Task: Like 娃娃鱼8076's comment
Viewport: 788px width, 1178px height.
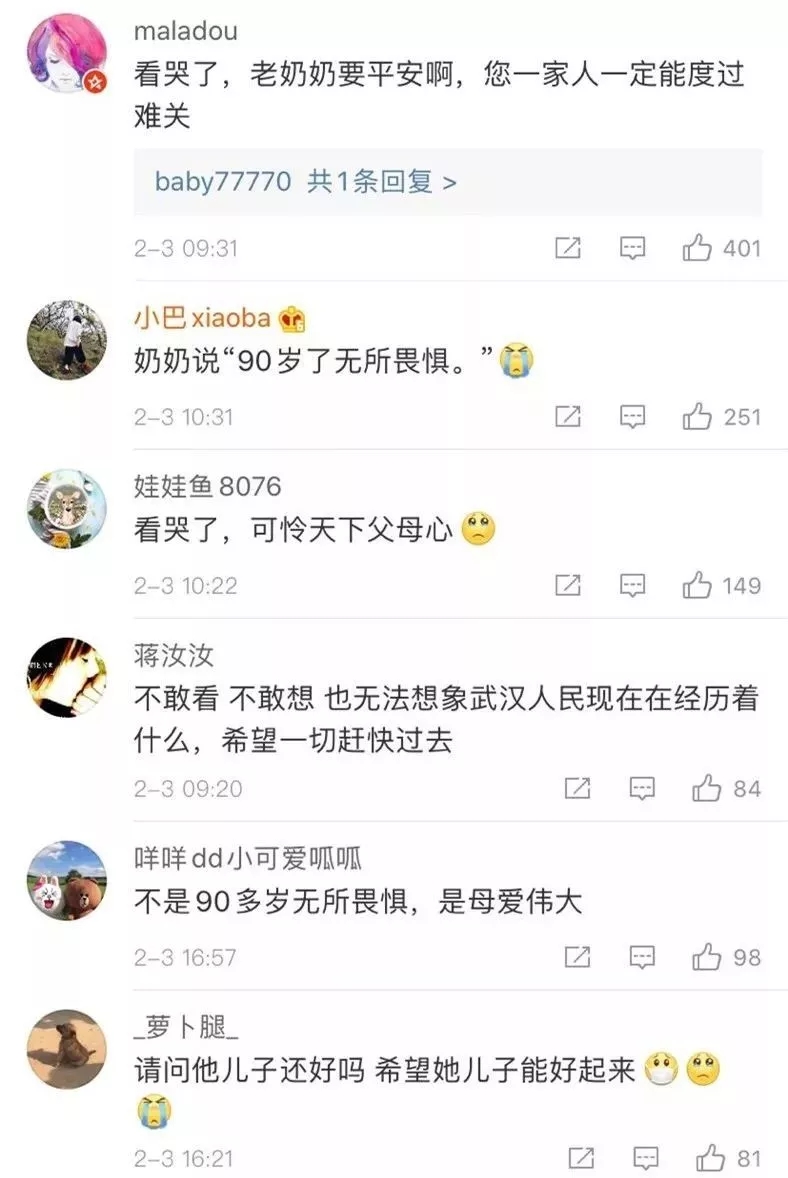Action: (x=697, y=585)
